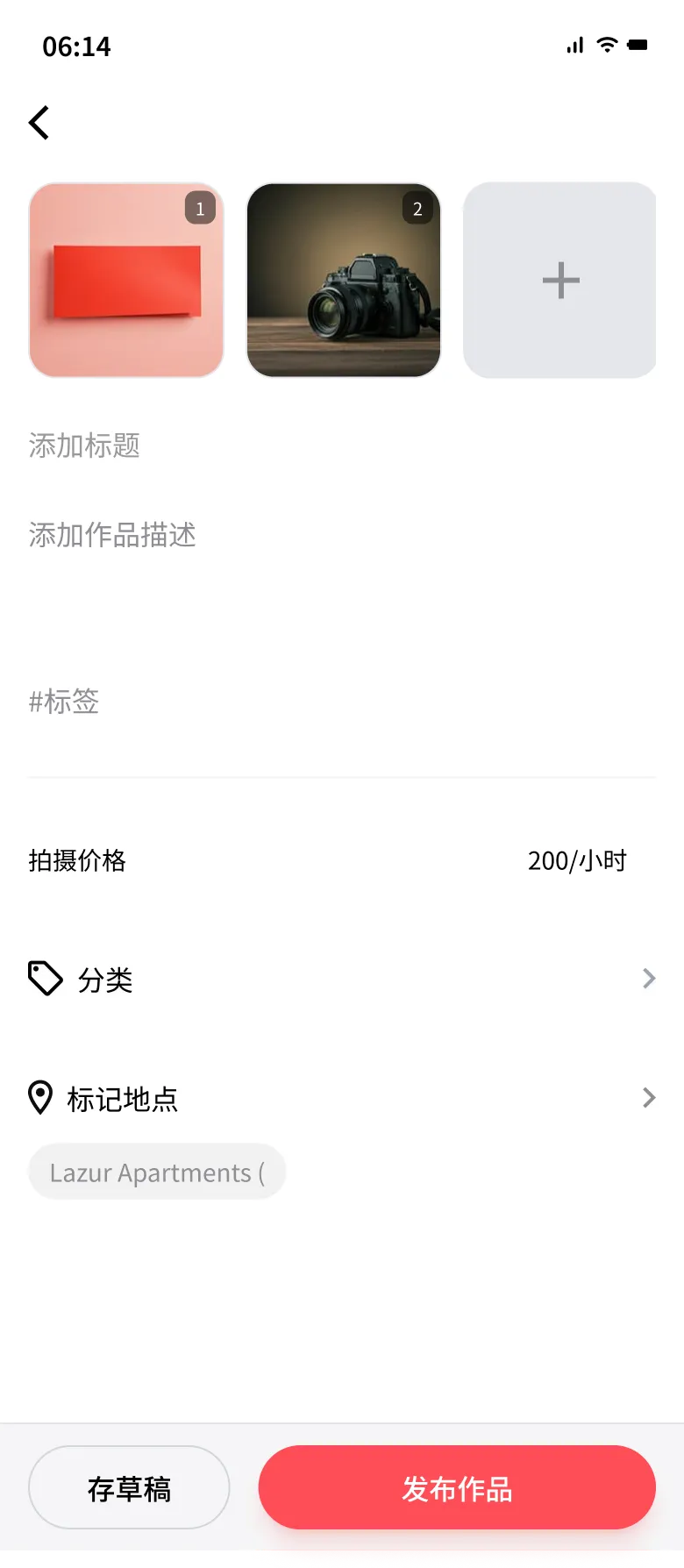
Task: Click the chevron beside 标记地点
Action: tap(648, 1097)
